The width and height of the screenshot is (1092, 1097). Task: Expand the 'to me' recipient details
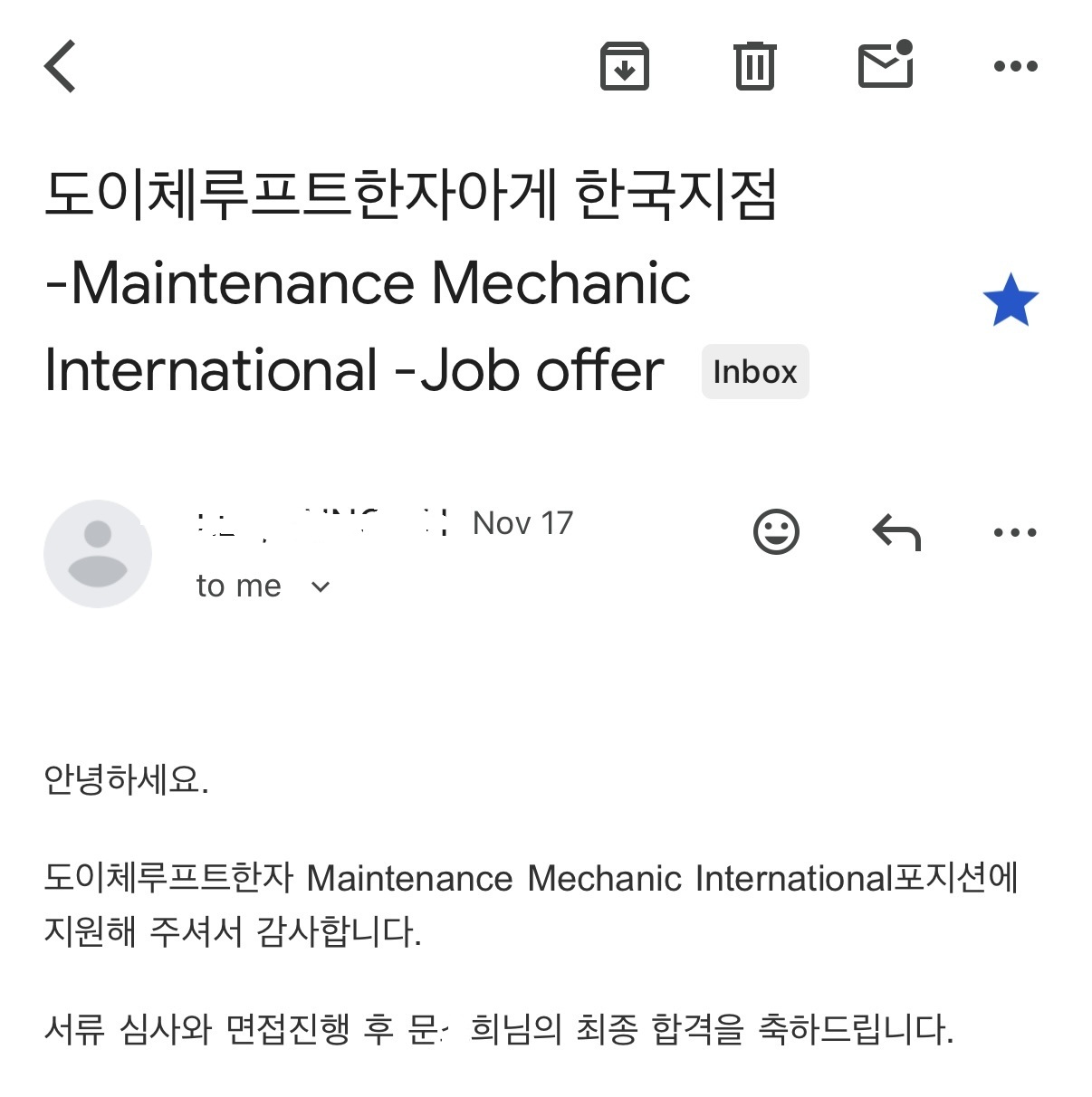320,587
